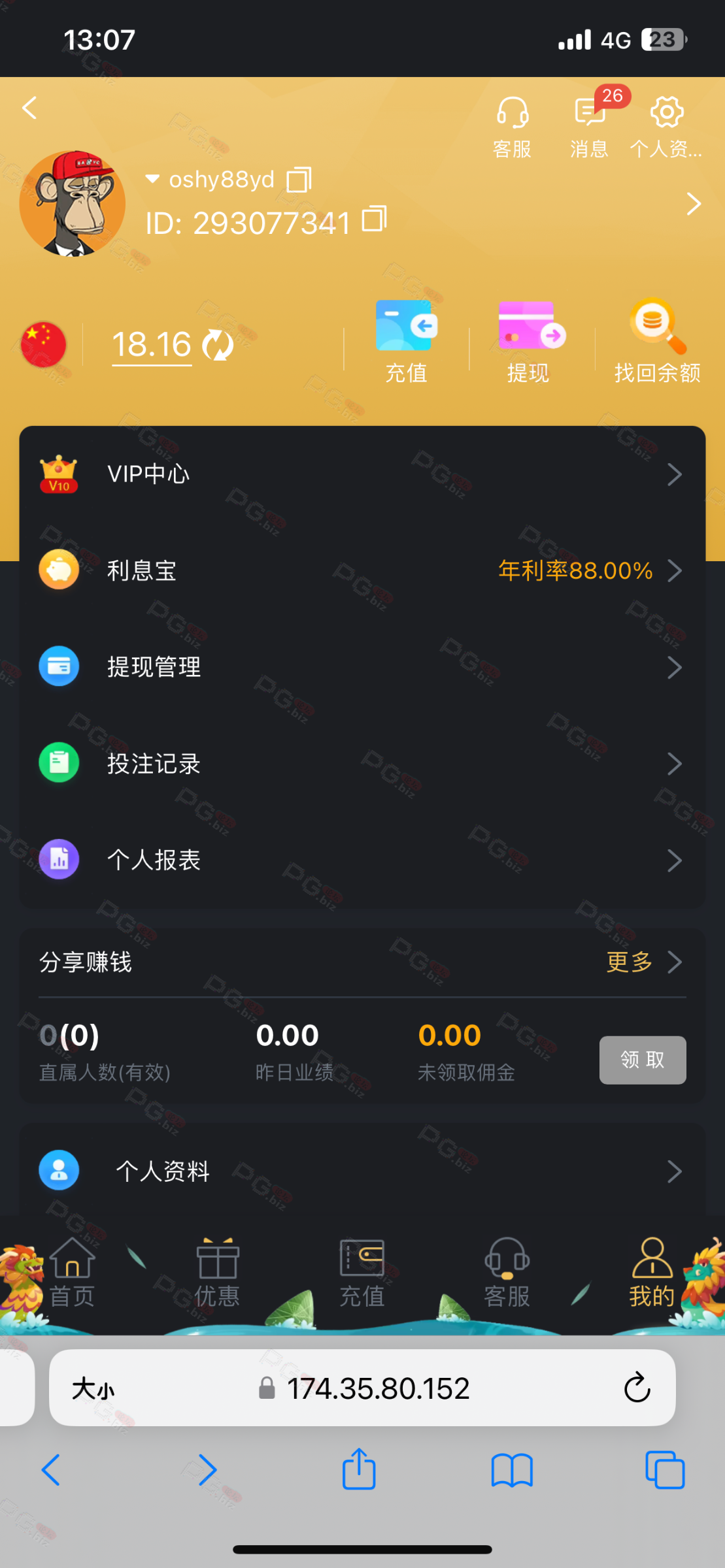725x1568 pixels.
Task: Reload the page in Safari
Action: point(637,1388)
